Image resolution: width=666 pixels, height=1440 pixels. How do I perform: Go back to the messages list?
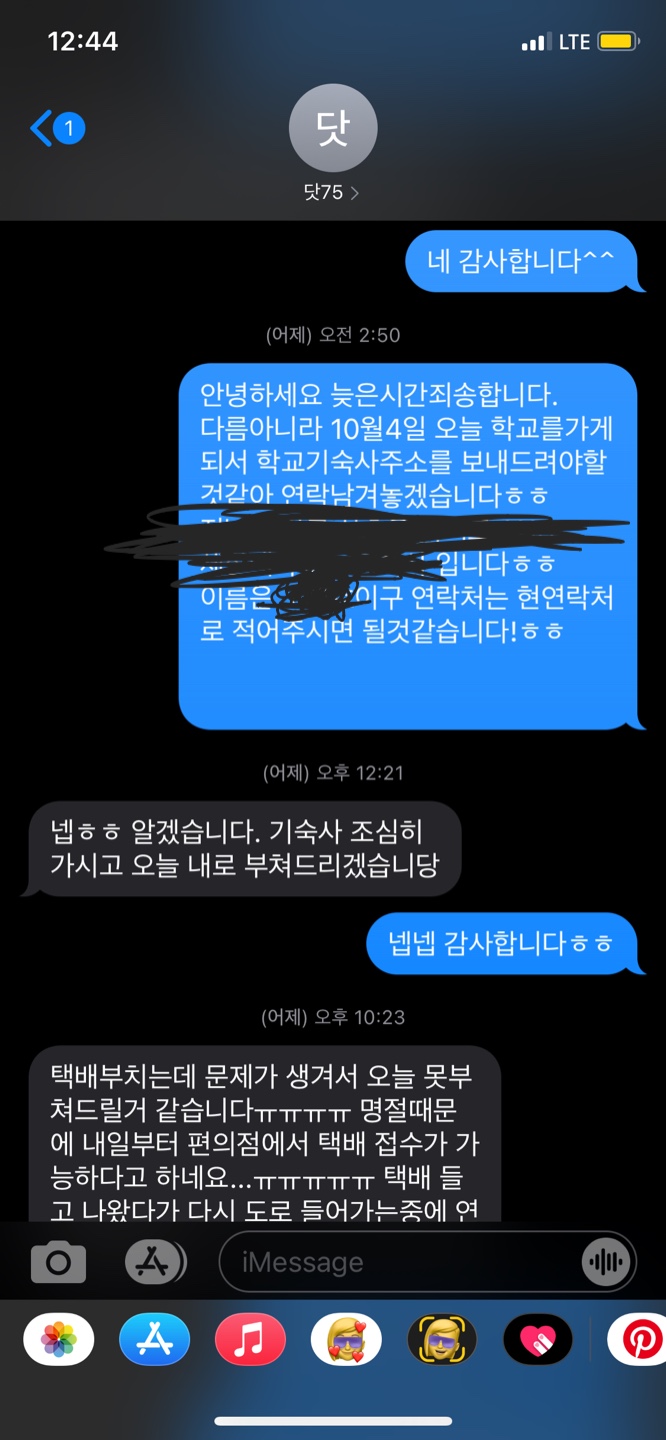(x=55, y=128)
